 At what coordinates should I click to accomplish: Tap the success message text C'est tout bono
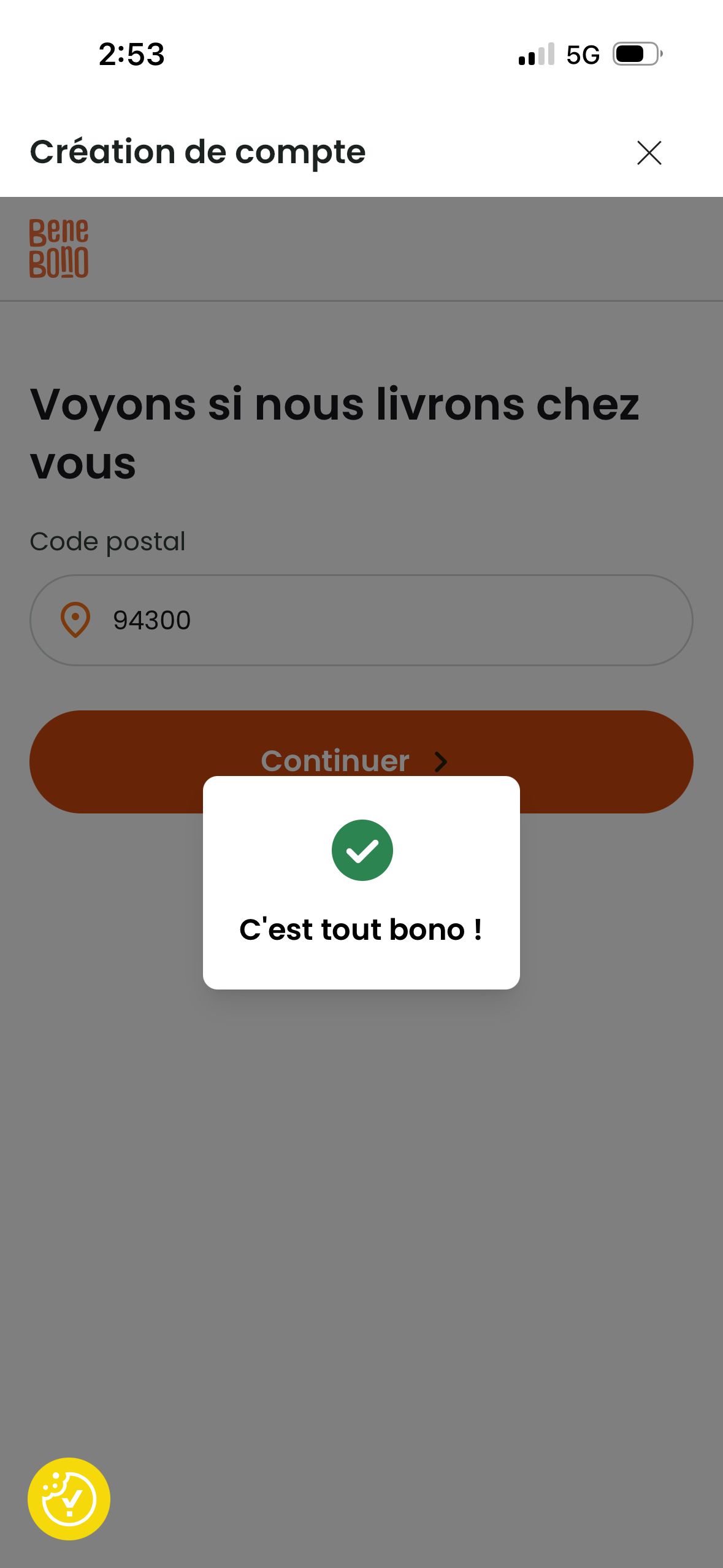pos(361,929)
